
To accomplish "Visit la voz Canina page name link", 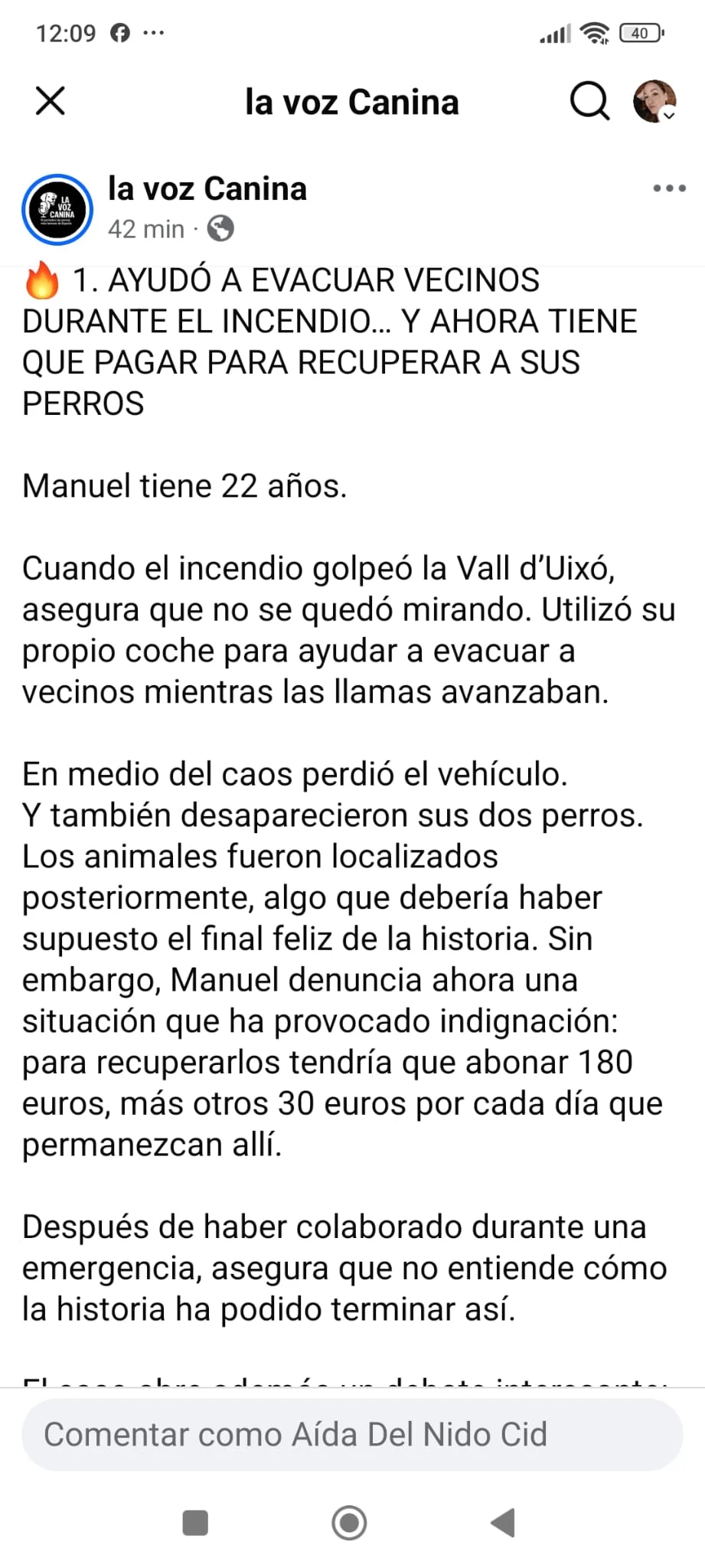I will pos(207,188).
